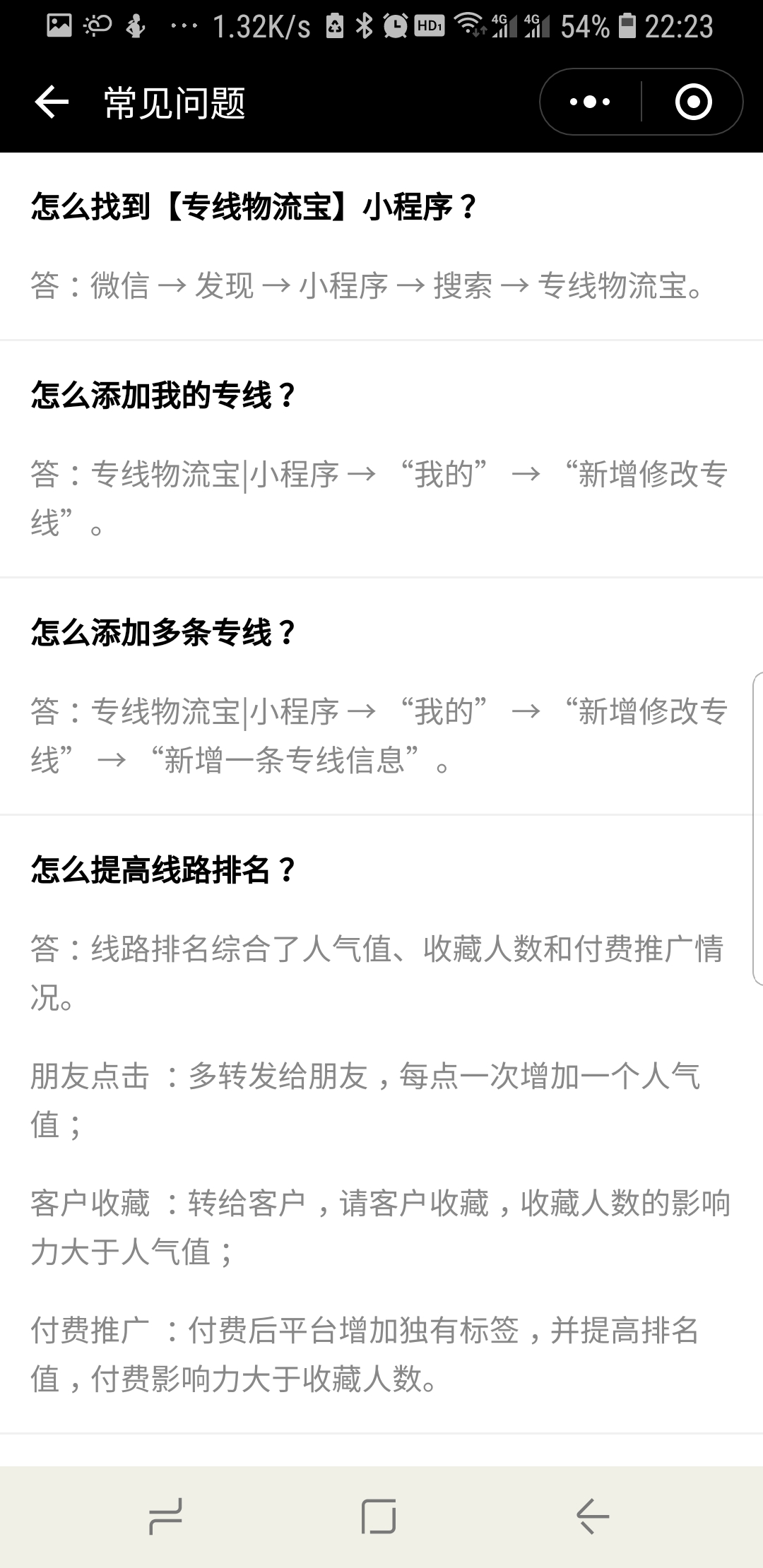Tap the system recent apps button
763x1568 pixels.
click(166, 1516)
